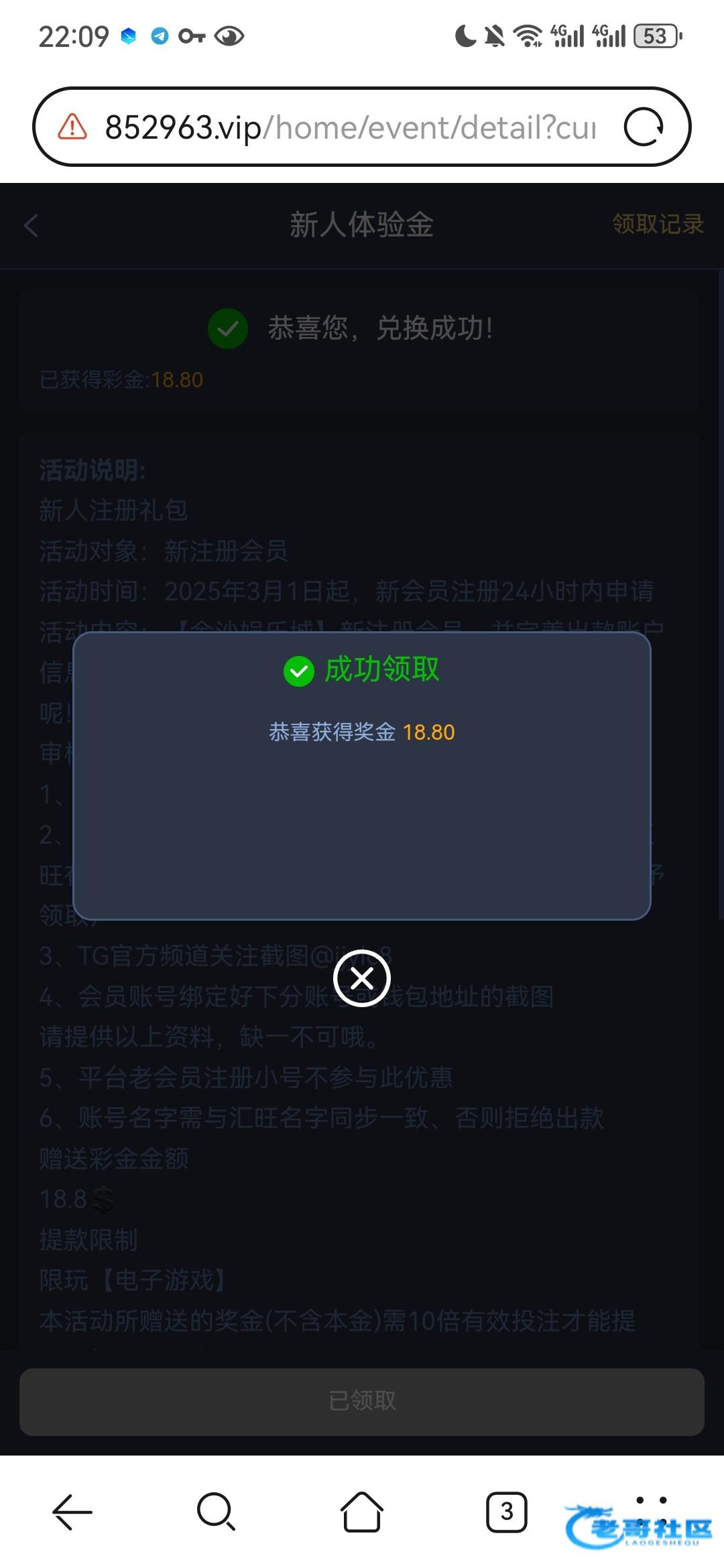
Task: Go back from 新人体验金 page
Action: [32, 226]
